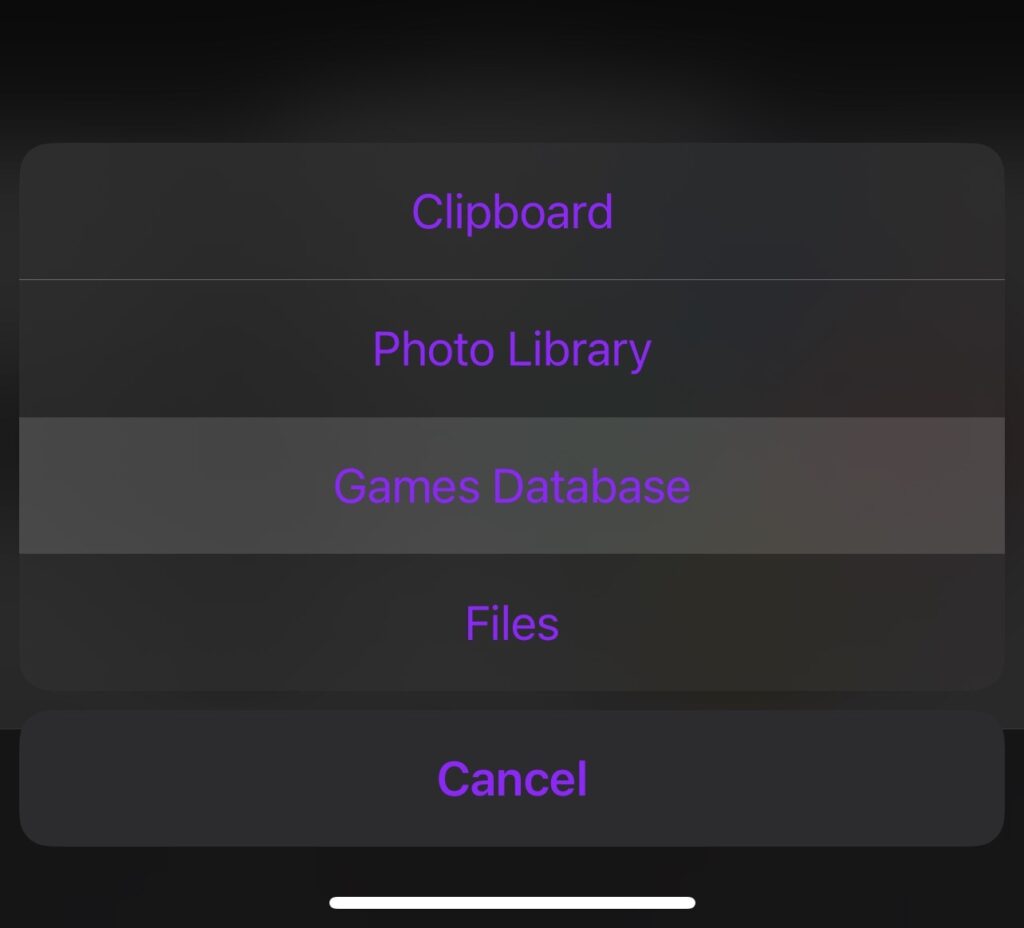The width and height of the screenshot is (1024, 928).
Task: Select Photo Library as the source
Action: point(512,349)
